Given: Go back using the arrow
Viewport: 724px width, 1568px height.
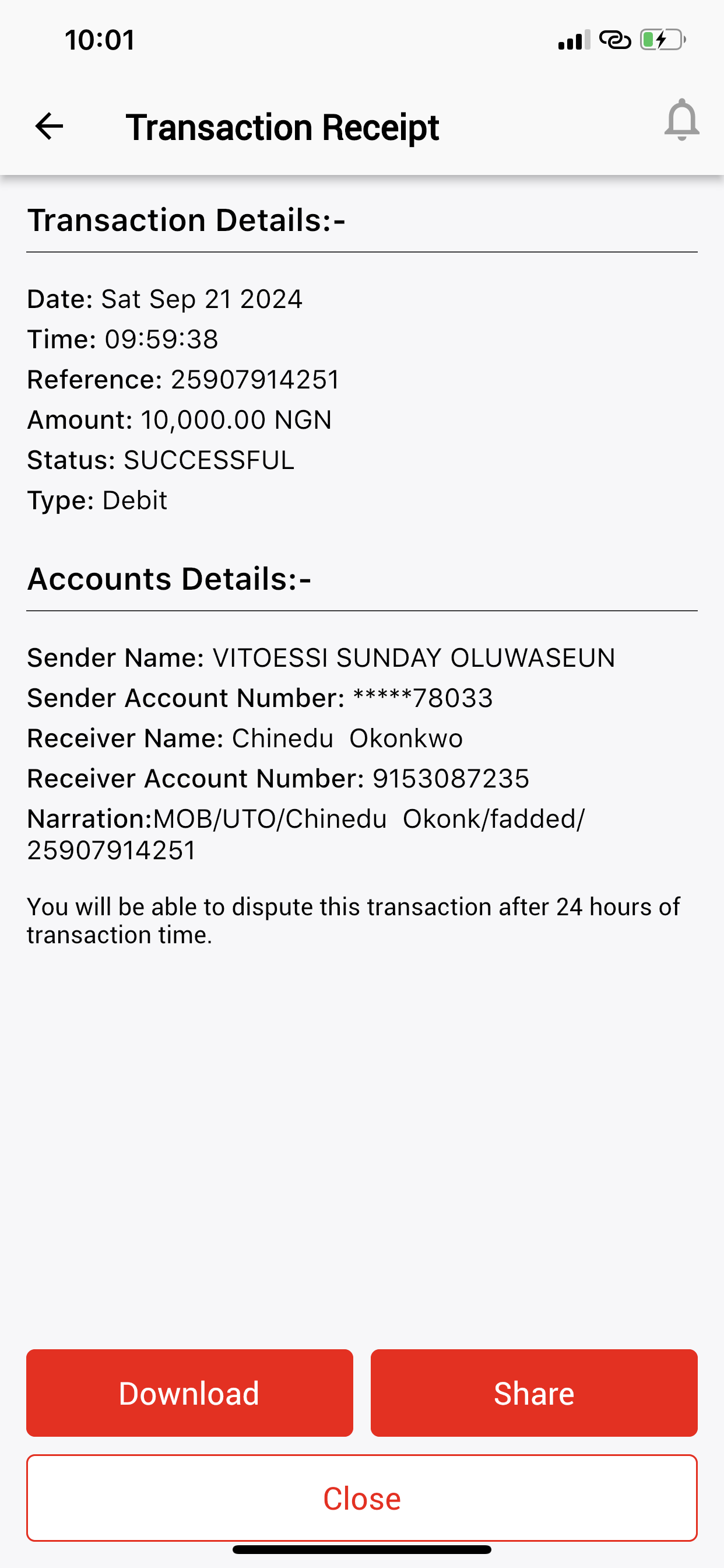Looking at the screenshot, I should pyautogui.click(x=48, y=127).
